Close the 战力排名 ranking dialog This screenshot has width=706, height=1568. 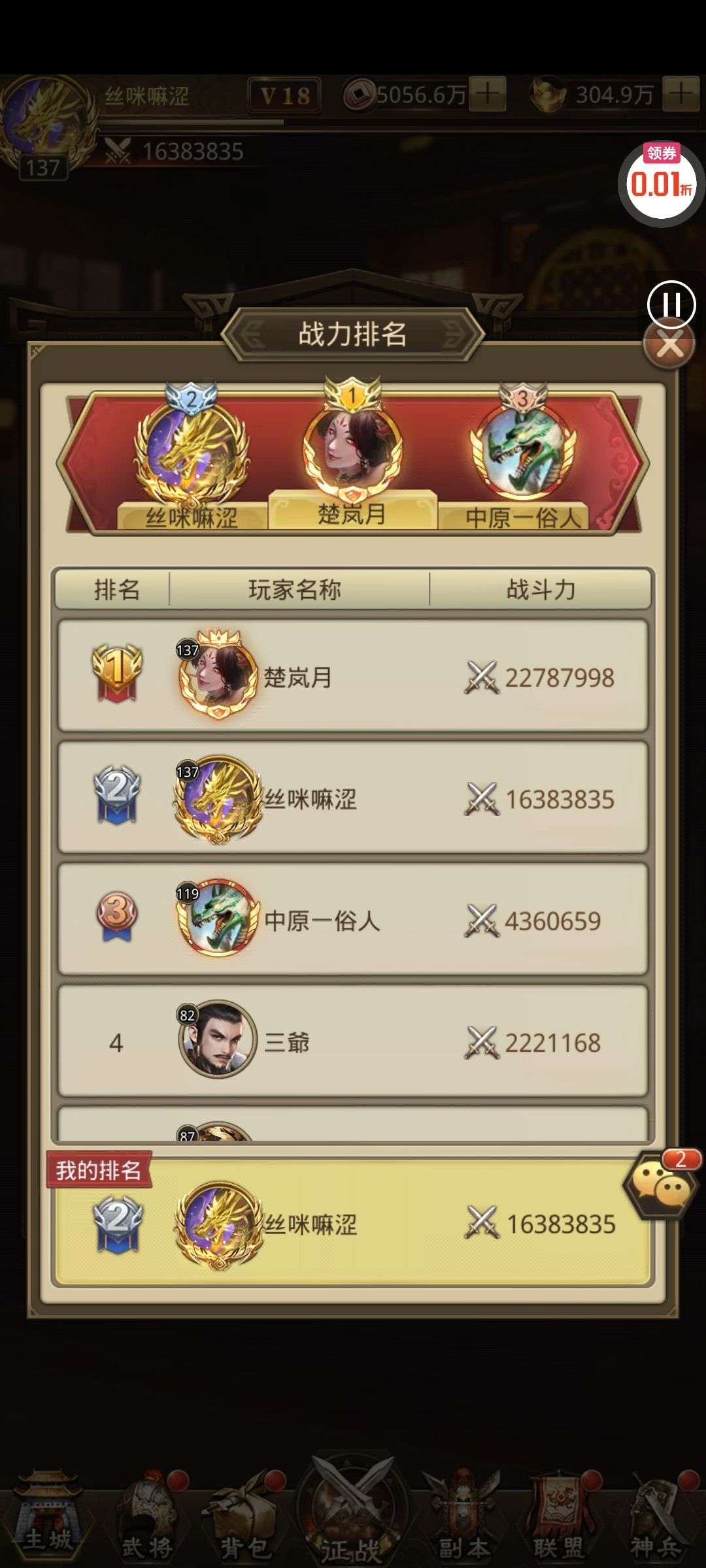(669, 345)
